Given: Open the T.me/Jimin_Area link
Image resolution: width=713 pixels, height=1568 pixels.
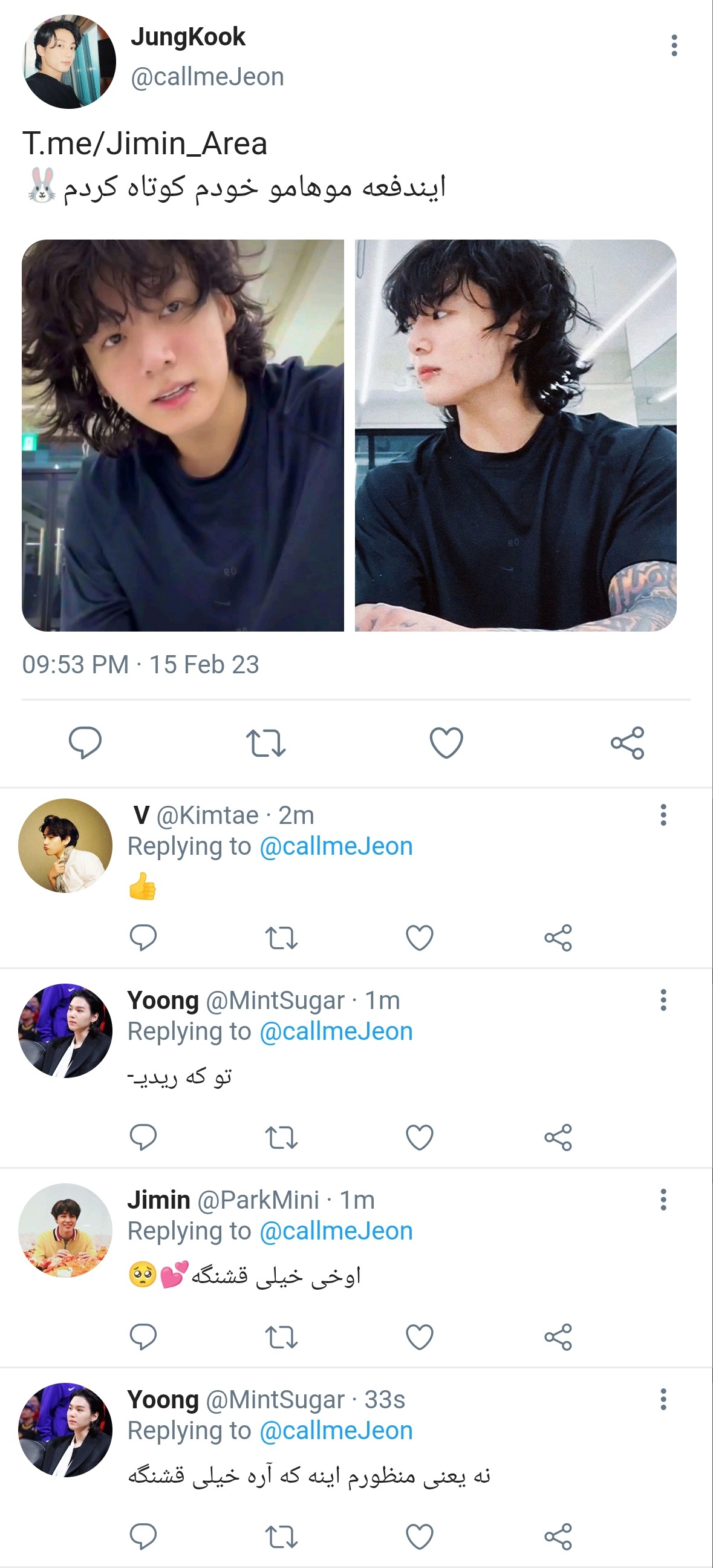Looking at the screenshot, I should point(145,144).
